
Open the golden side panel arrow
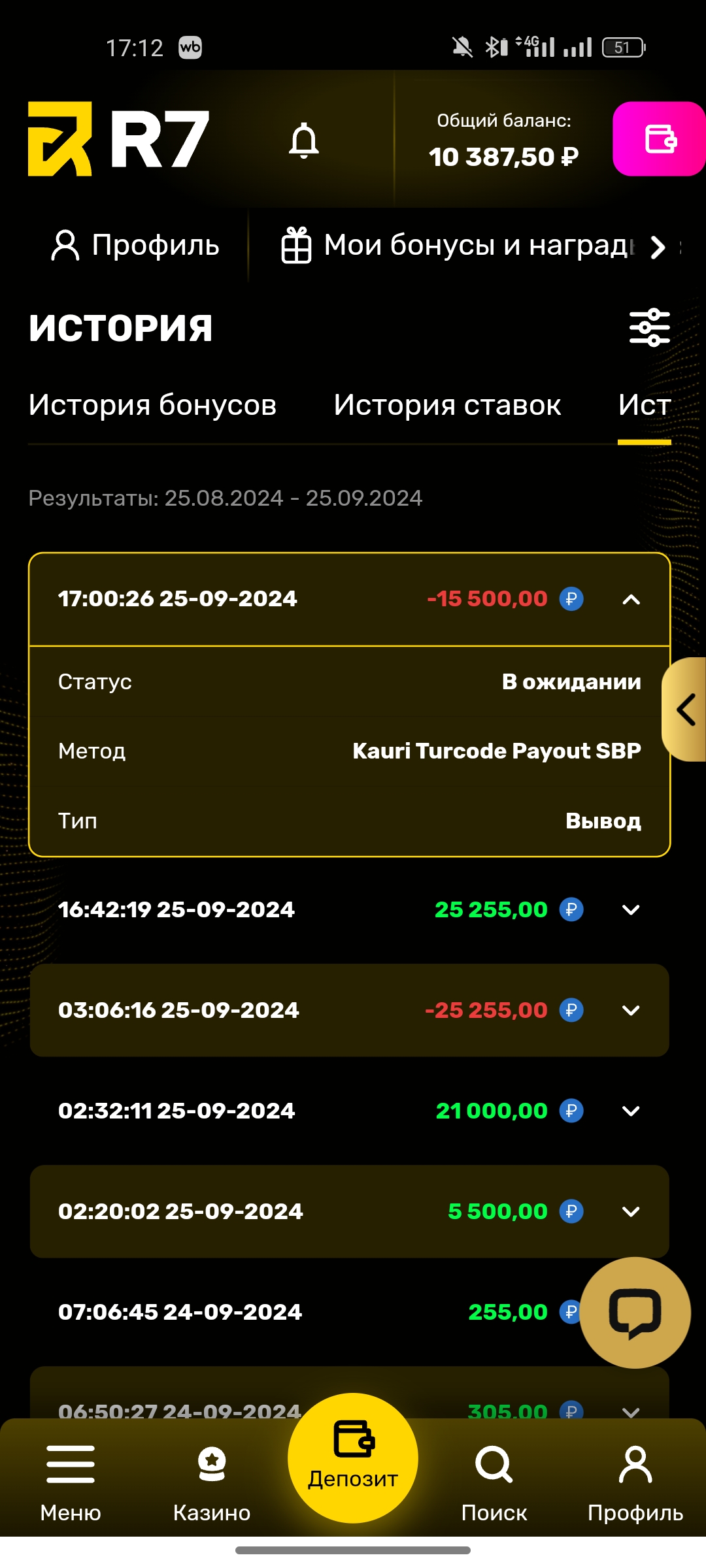pos(686,710)
